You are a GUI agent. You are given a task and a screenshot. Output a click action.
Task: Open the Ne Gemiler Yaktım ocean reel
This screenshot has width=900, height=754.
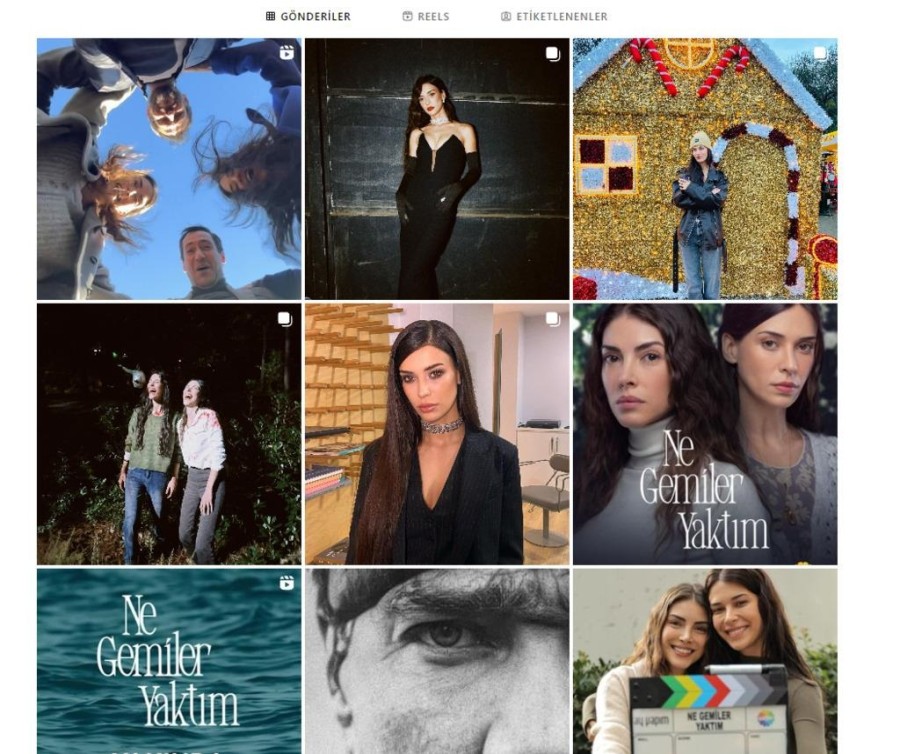point(169,660)
